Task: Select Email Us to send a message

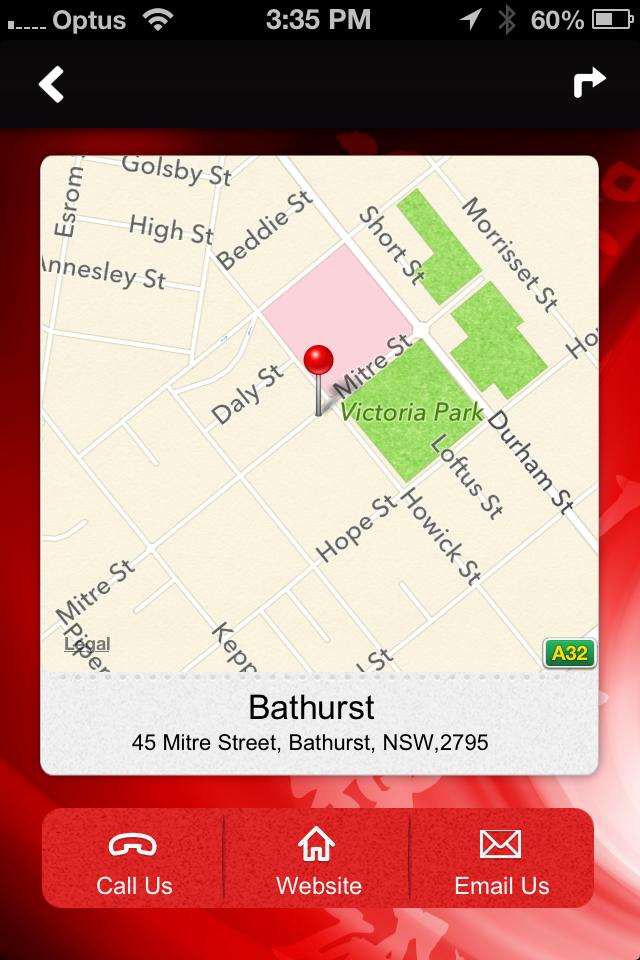Action: pyautogui.click(x=501, y=861)
